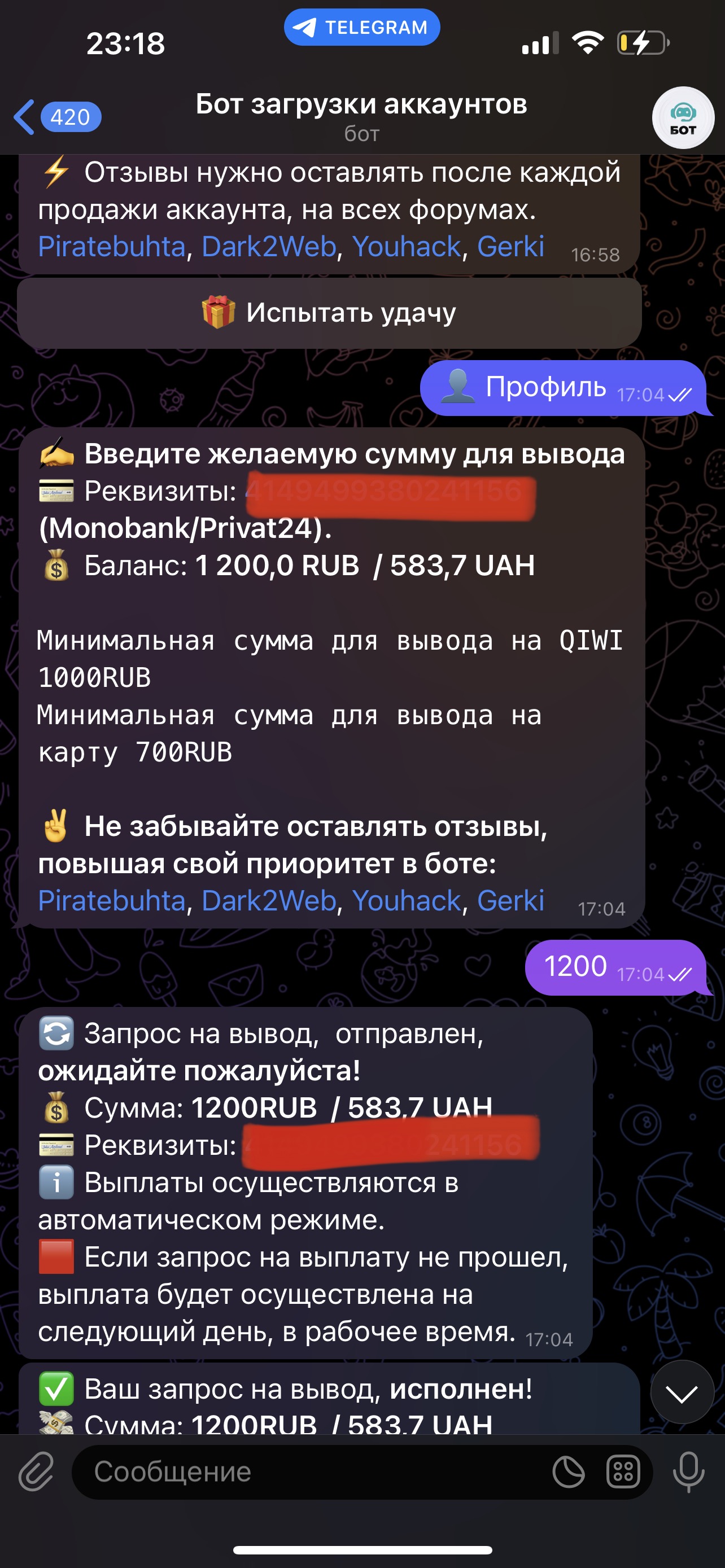Open Gerki link in the 16:58 message
The width and height of the screenshot is (725, 1568).
pos(510,247)
